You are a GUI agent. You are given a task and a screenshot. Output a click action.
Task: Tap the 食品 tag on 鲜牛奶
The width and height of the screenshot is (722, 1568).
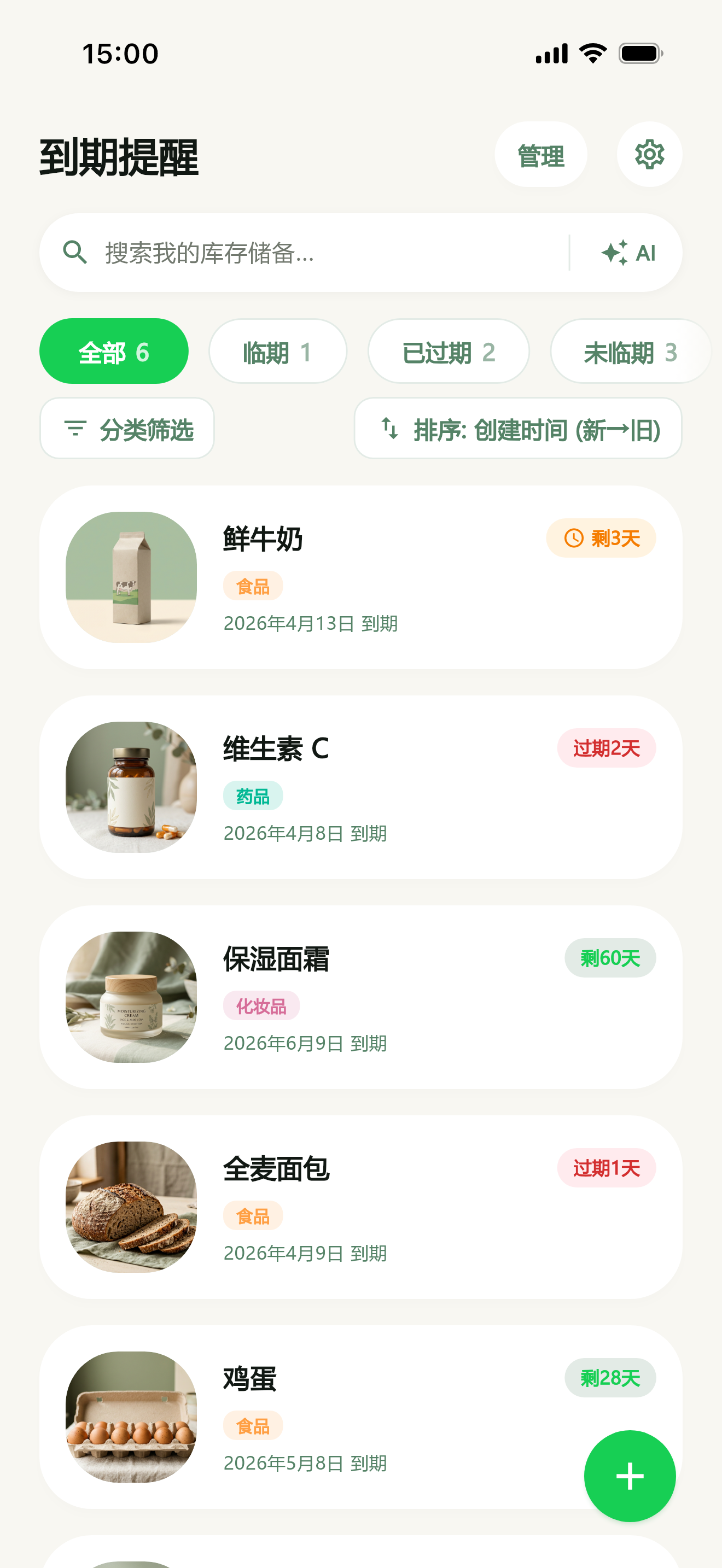(x=253, y=586)
